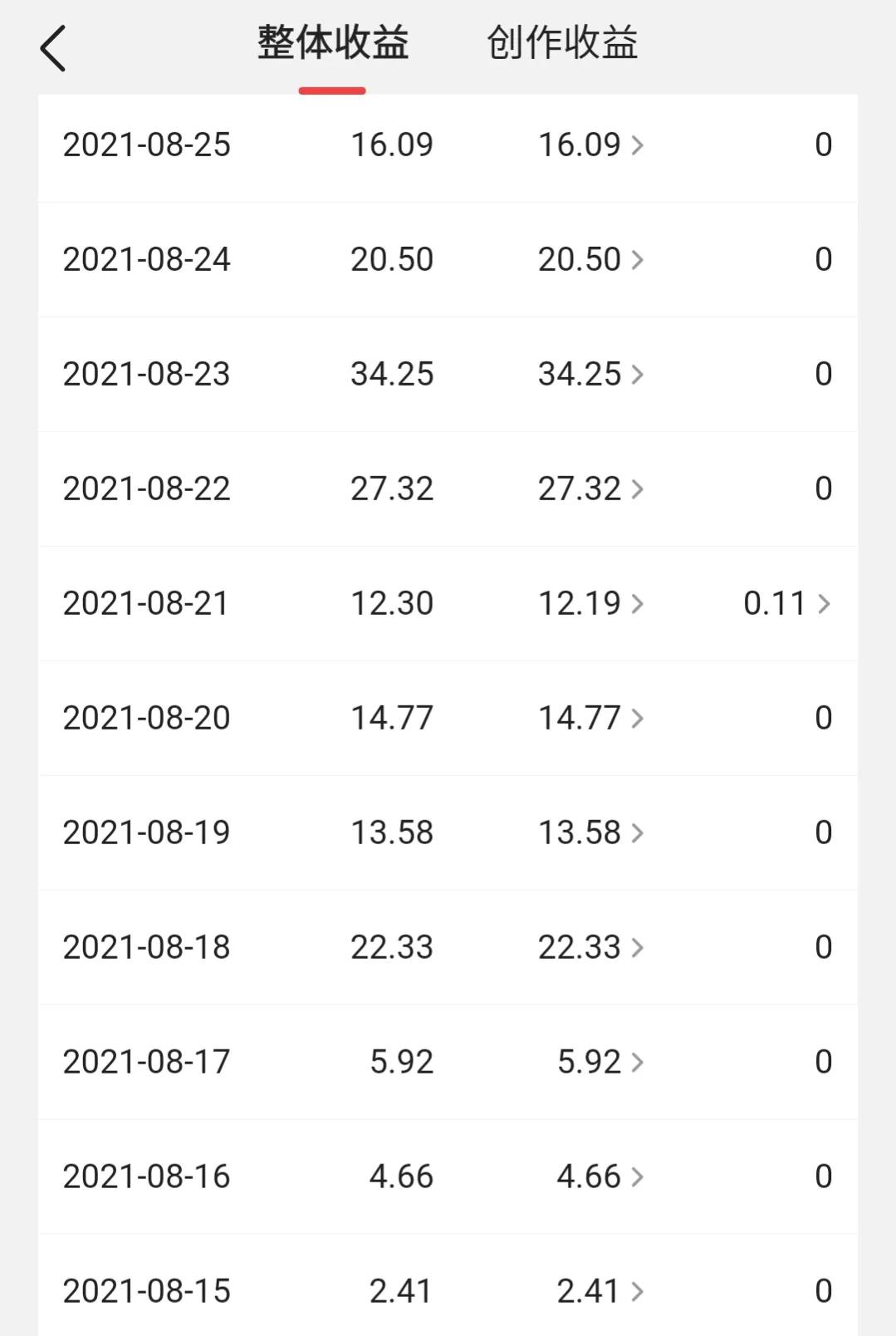
Task: Switch to the 创作收益 tab
Action: pyautogui.click(x=562, y=43)
